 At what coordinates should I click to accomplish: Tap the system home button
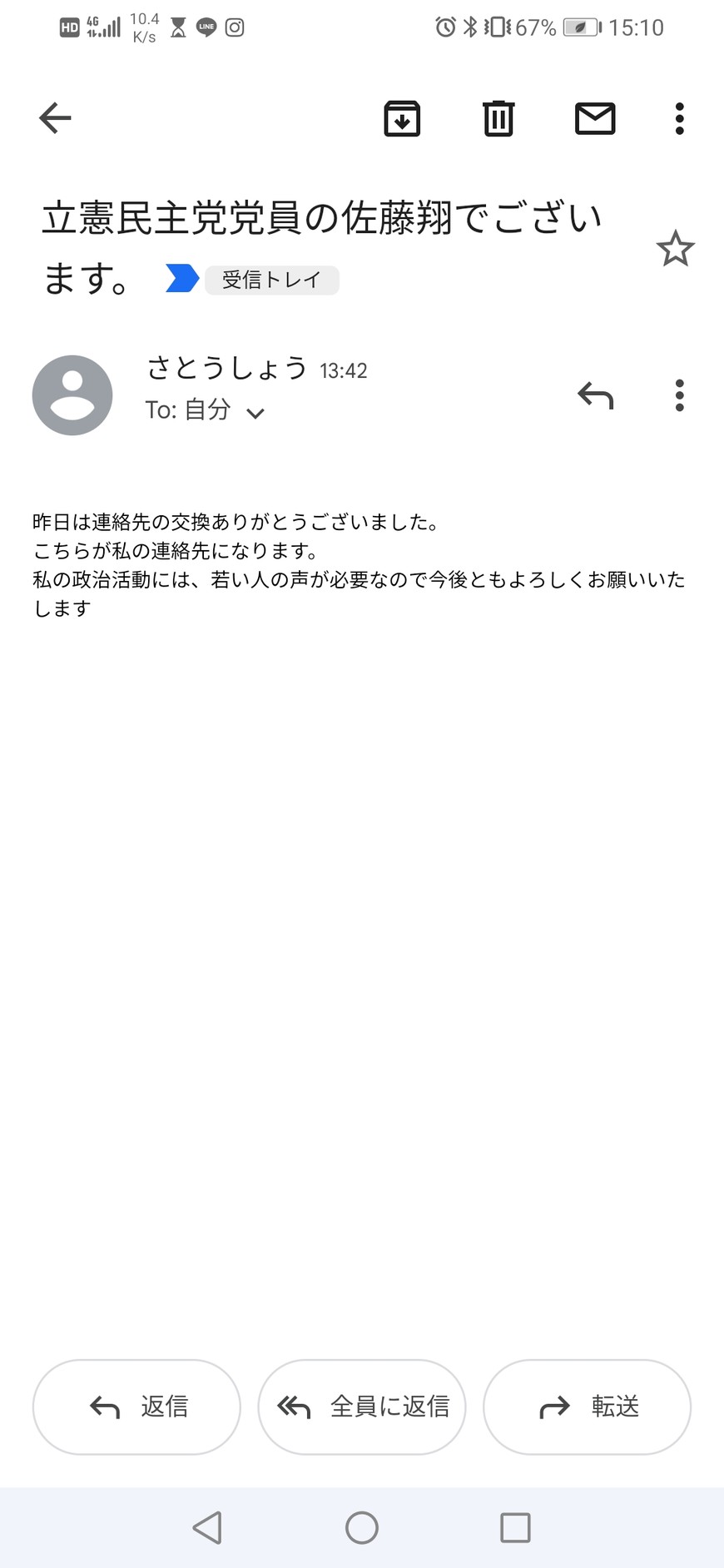(362, 1528)
